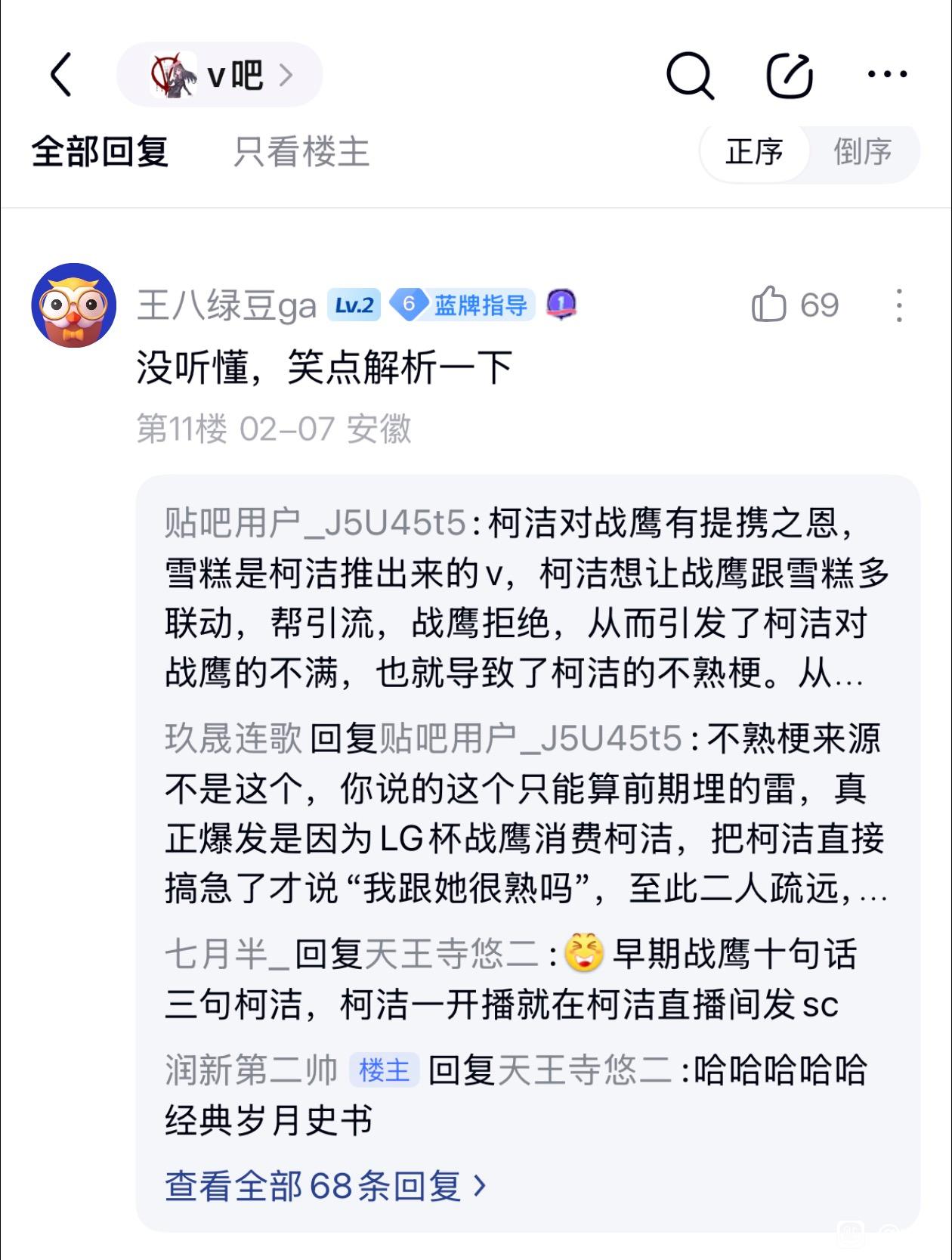Open 玖晟连歌's profile name

click(233, 738)
